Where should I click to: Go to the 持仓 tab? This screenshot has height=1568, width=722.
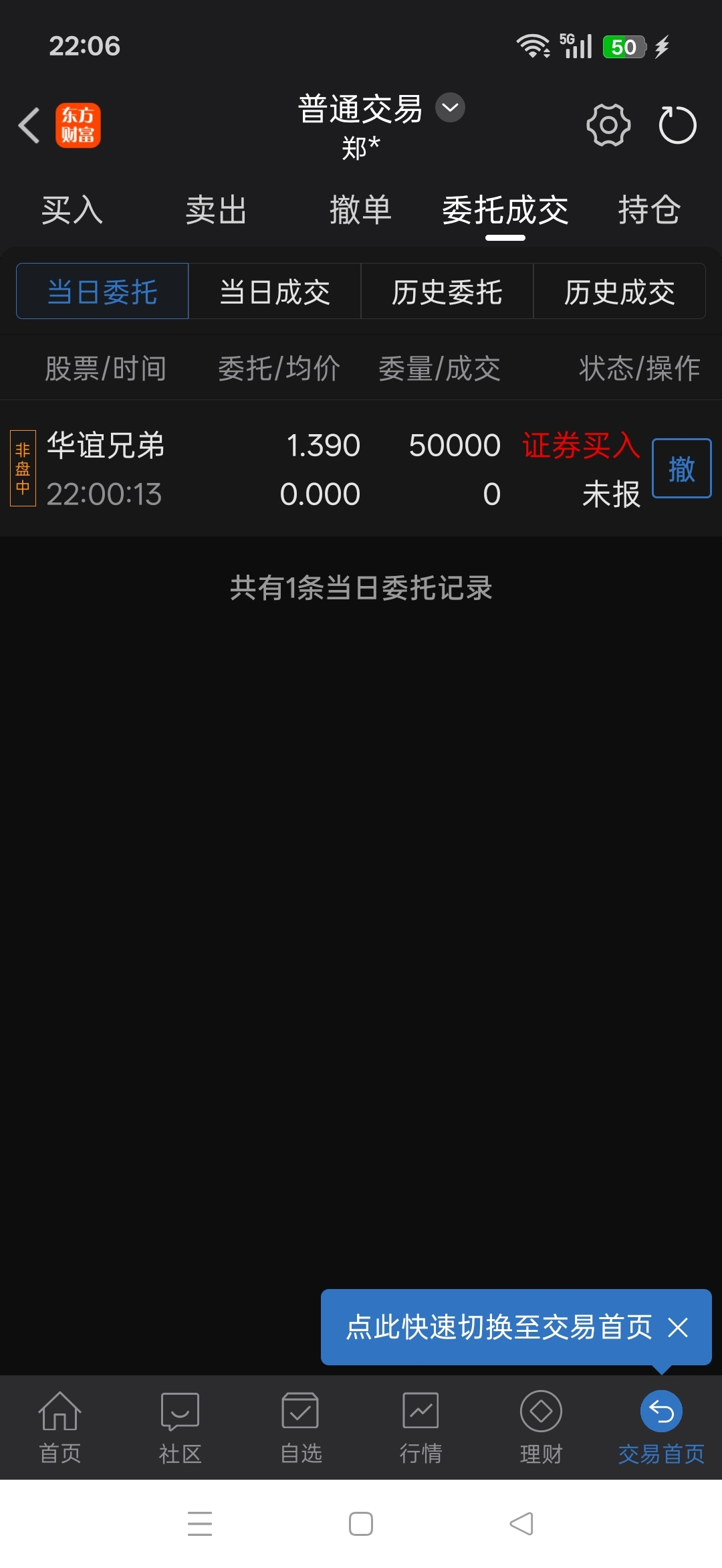click(649, 211)
